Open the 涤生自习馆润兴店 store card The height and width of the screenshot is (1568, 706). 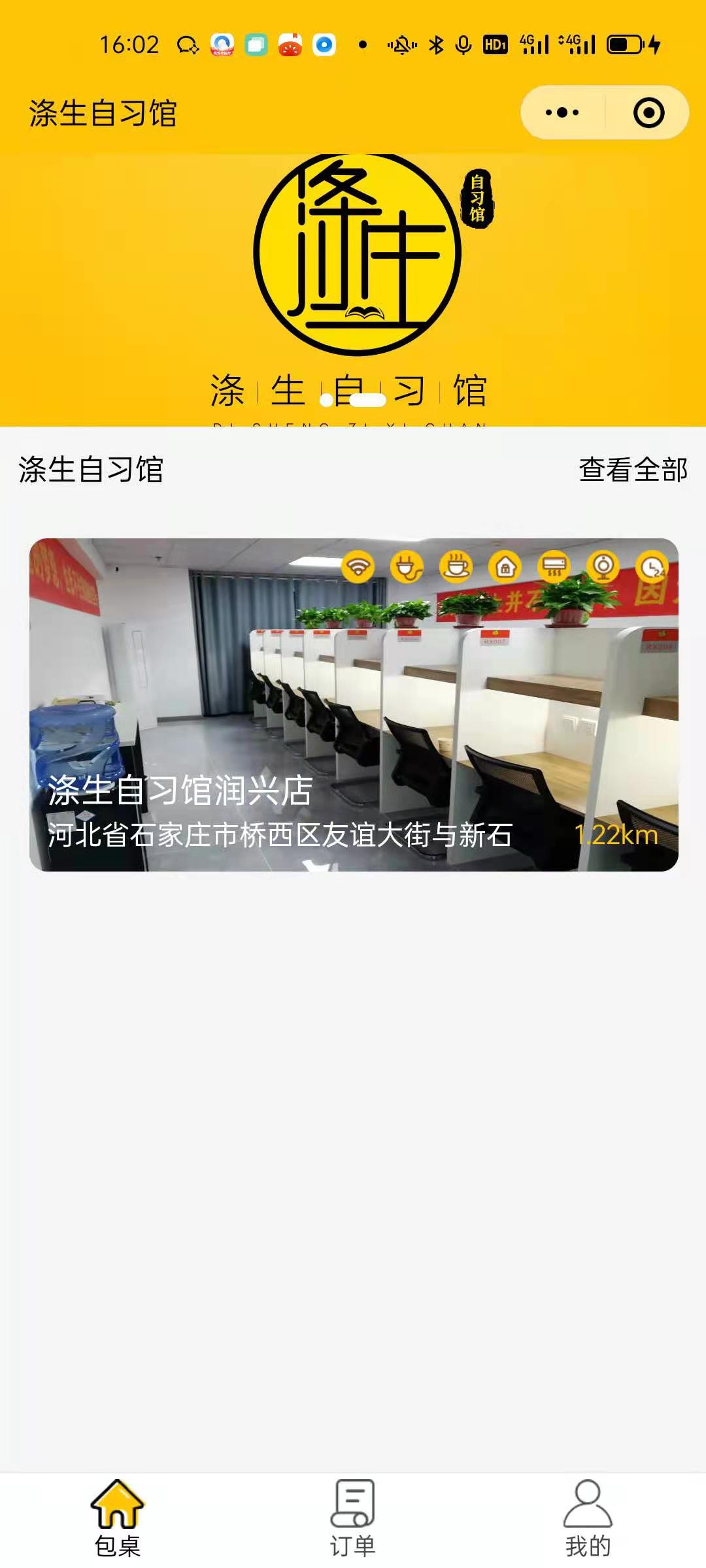(x=353, y=704)
